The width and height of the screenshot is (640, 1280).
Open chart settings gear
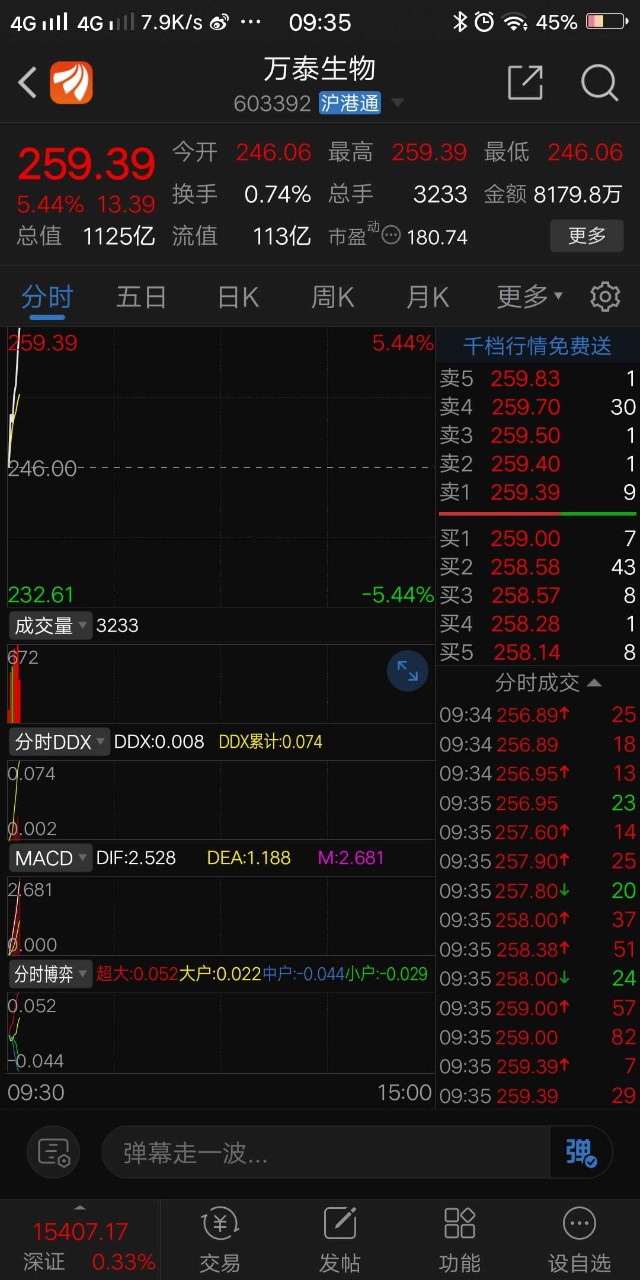(604, 297)
